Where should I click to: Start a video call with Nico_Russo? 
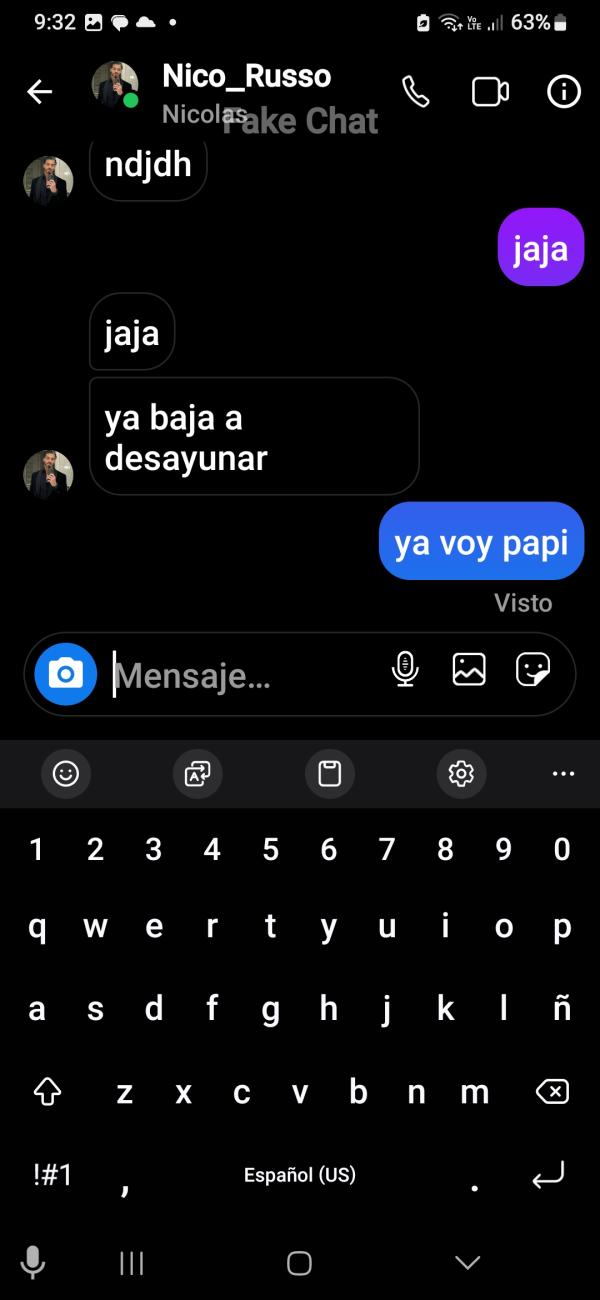coord(489,92)
